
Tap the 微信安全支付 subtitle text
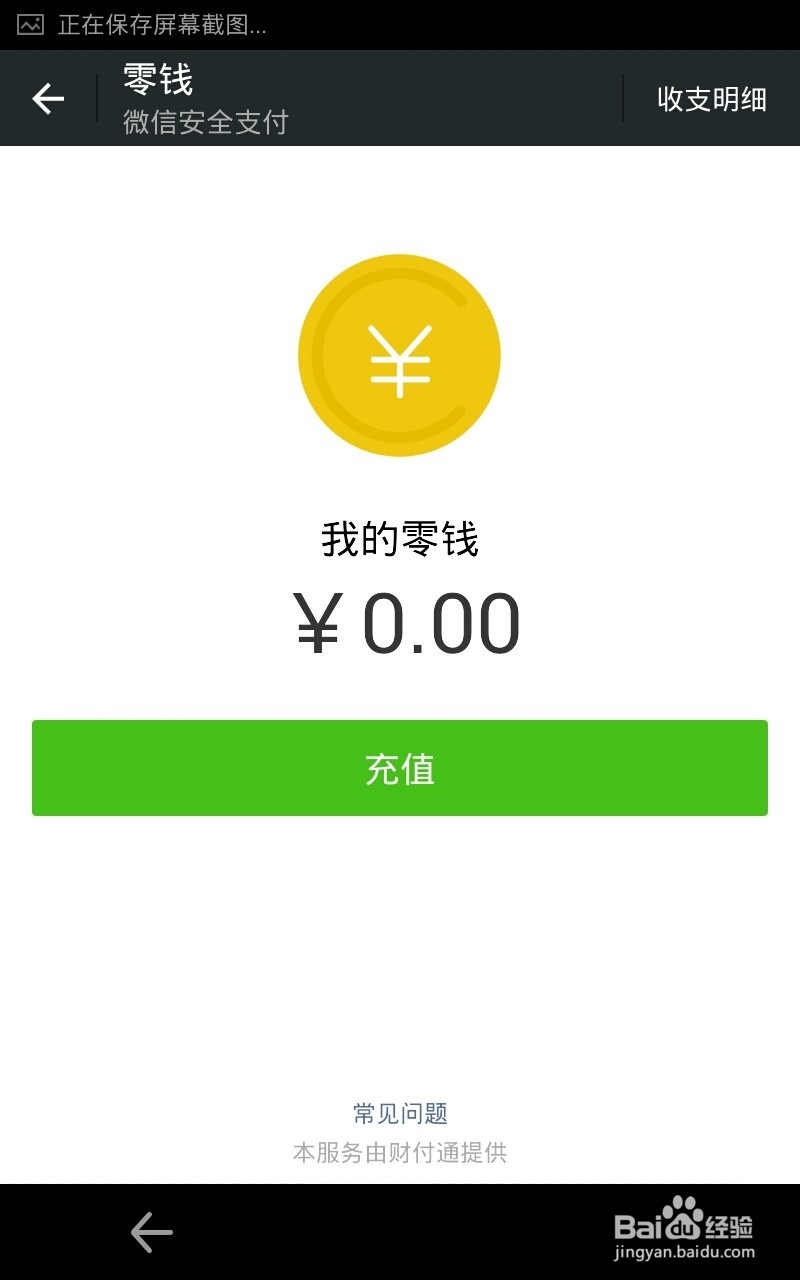203,123
